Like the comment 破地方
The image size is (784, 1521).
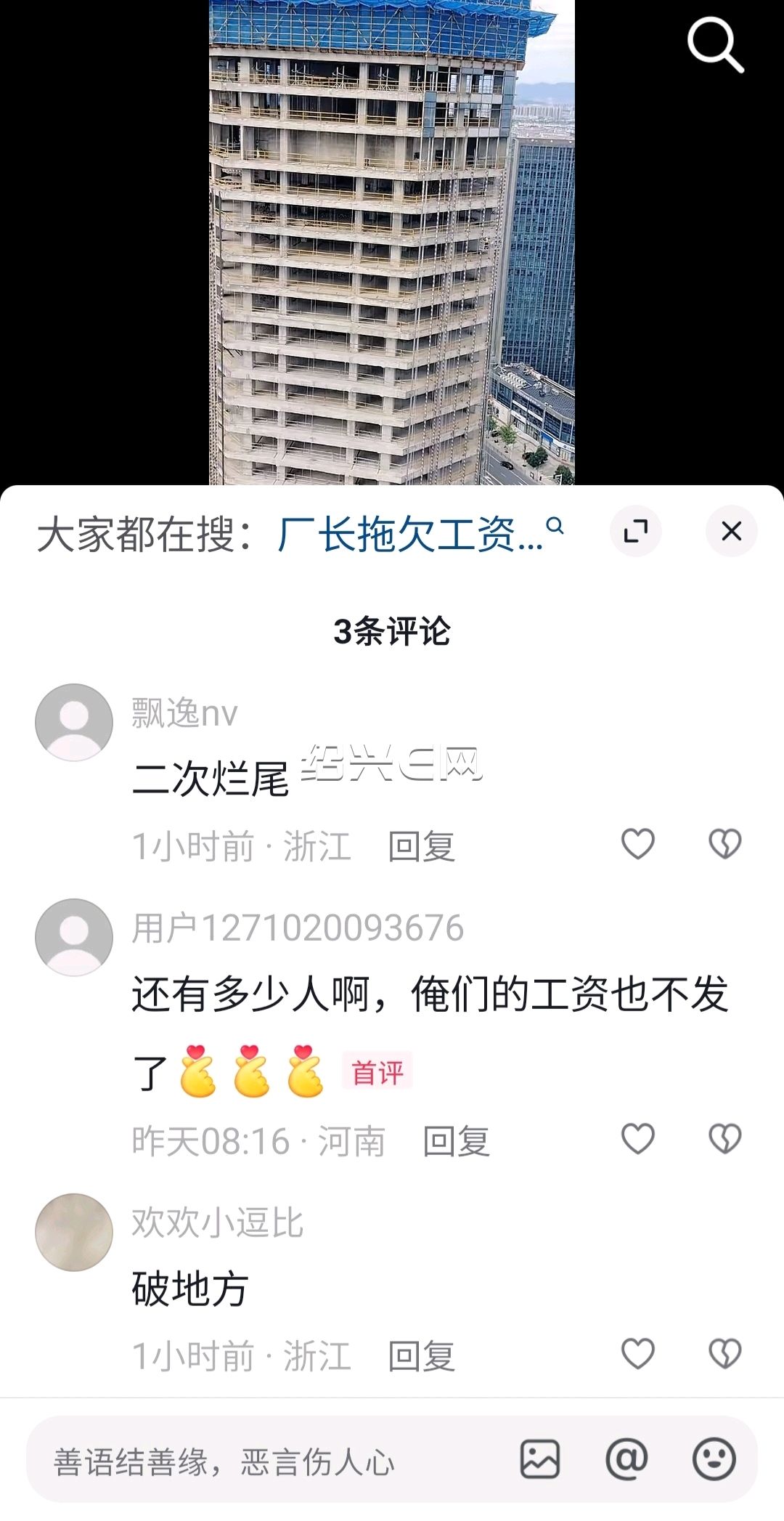tap(638, 1353)
